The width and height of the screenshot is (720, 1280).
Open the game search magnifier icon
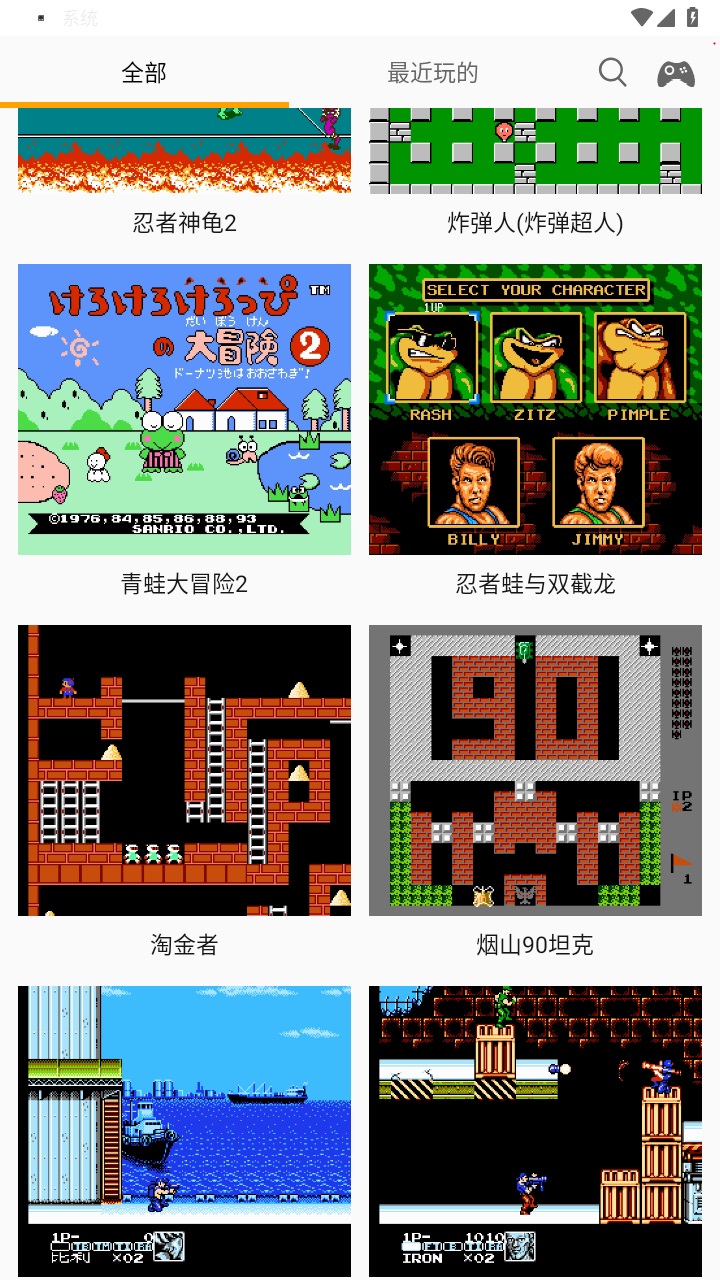click(x=611, y=72)
